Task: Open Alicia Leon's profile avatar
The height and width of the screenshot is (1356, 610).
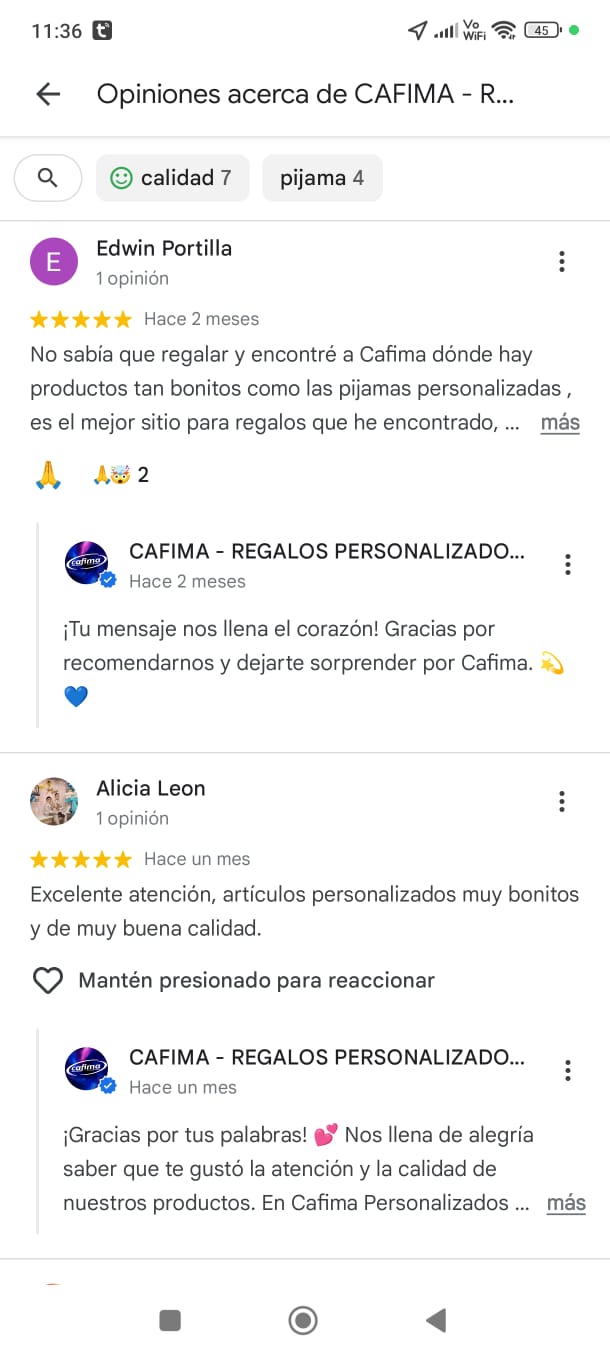Action: [54, 802]
